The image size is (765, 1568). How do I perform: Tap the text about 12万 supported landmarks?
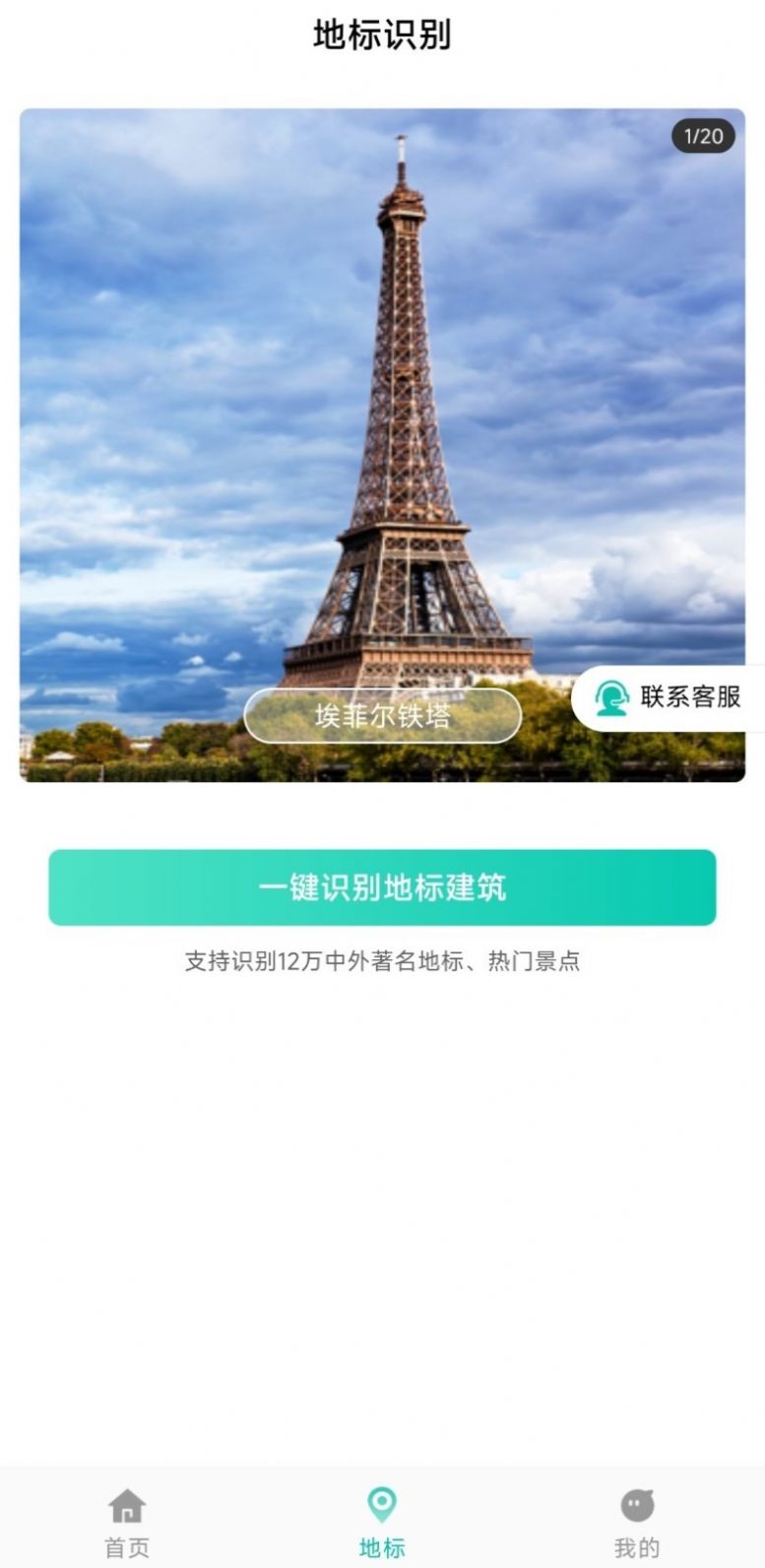click(x=382, y=962)
